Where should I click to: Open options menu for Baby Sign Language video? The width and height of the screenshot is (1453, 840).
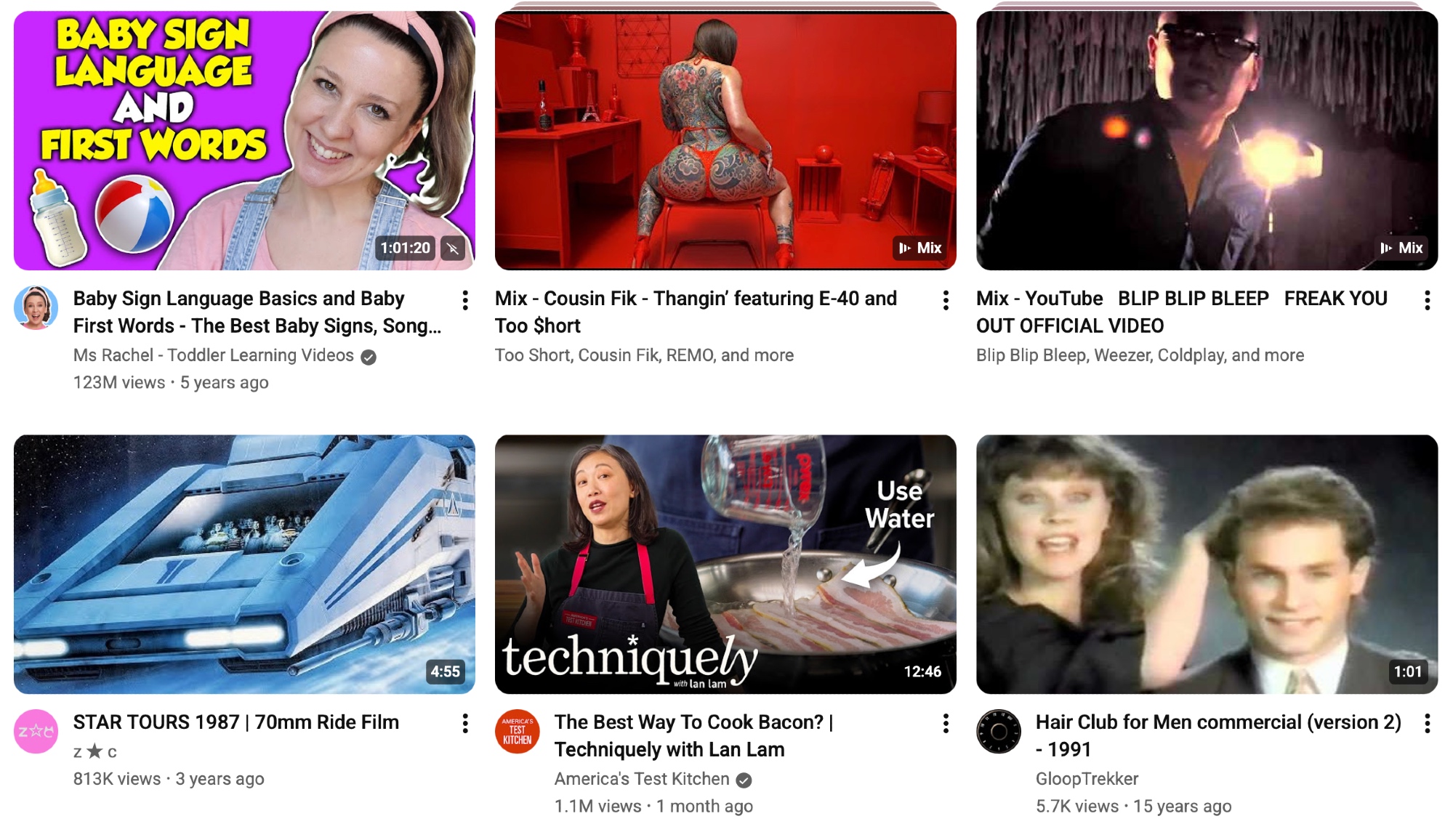465,300
